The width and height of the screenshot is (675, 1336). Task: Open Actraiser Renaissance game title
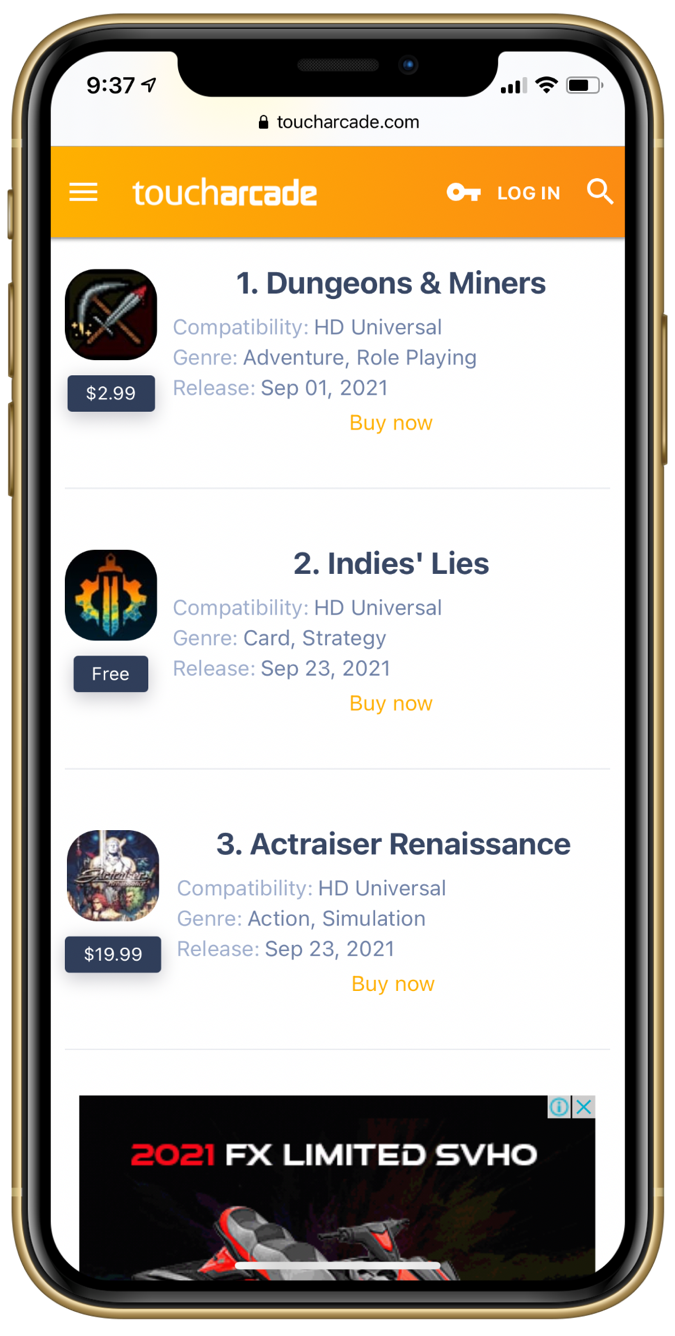point(393,844)
